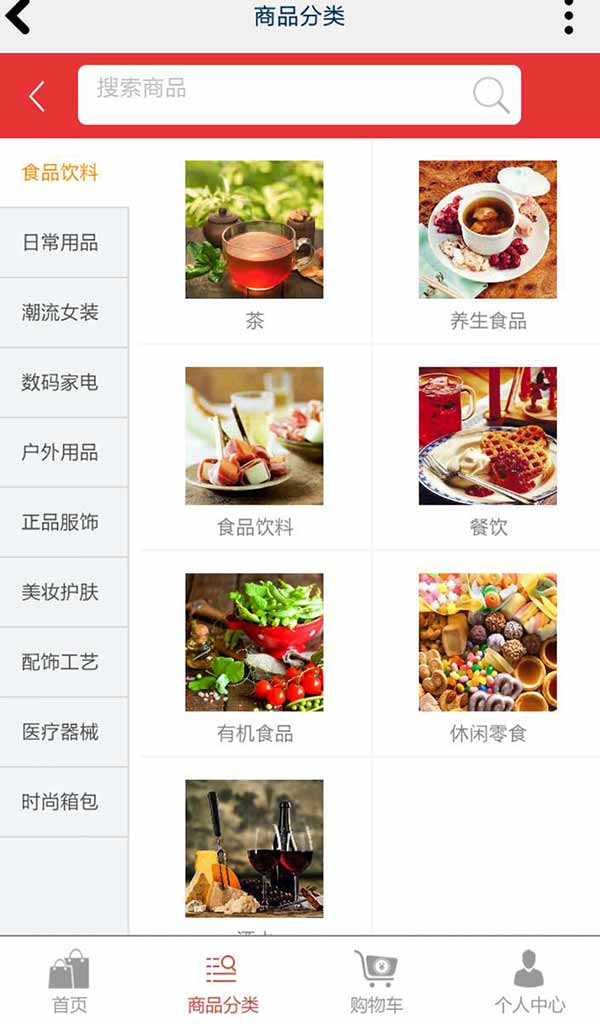Open the three-dot overflow menu

pyautogui.click(x=568, y=17)
